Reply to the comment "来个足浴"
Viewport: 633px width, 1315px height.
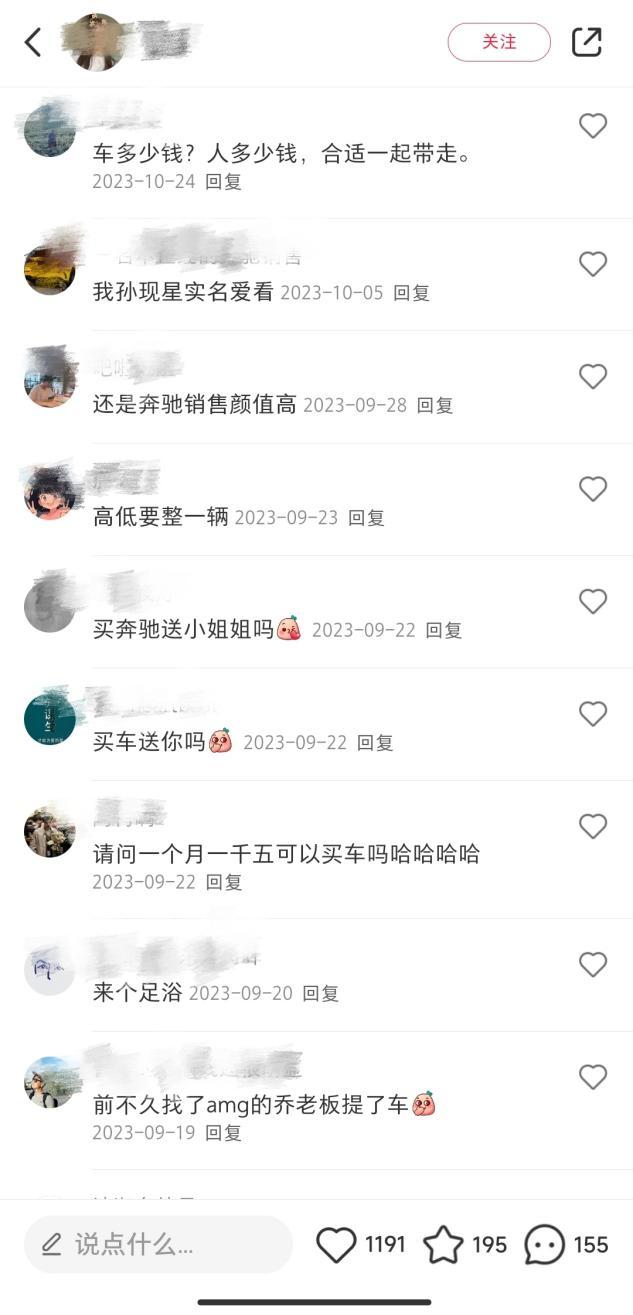coord(321,994)
